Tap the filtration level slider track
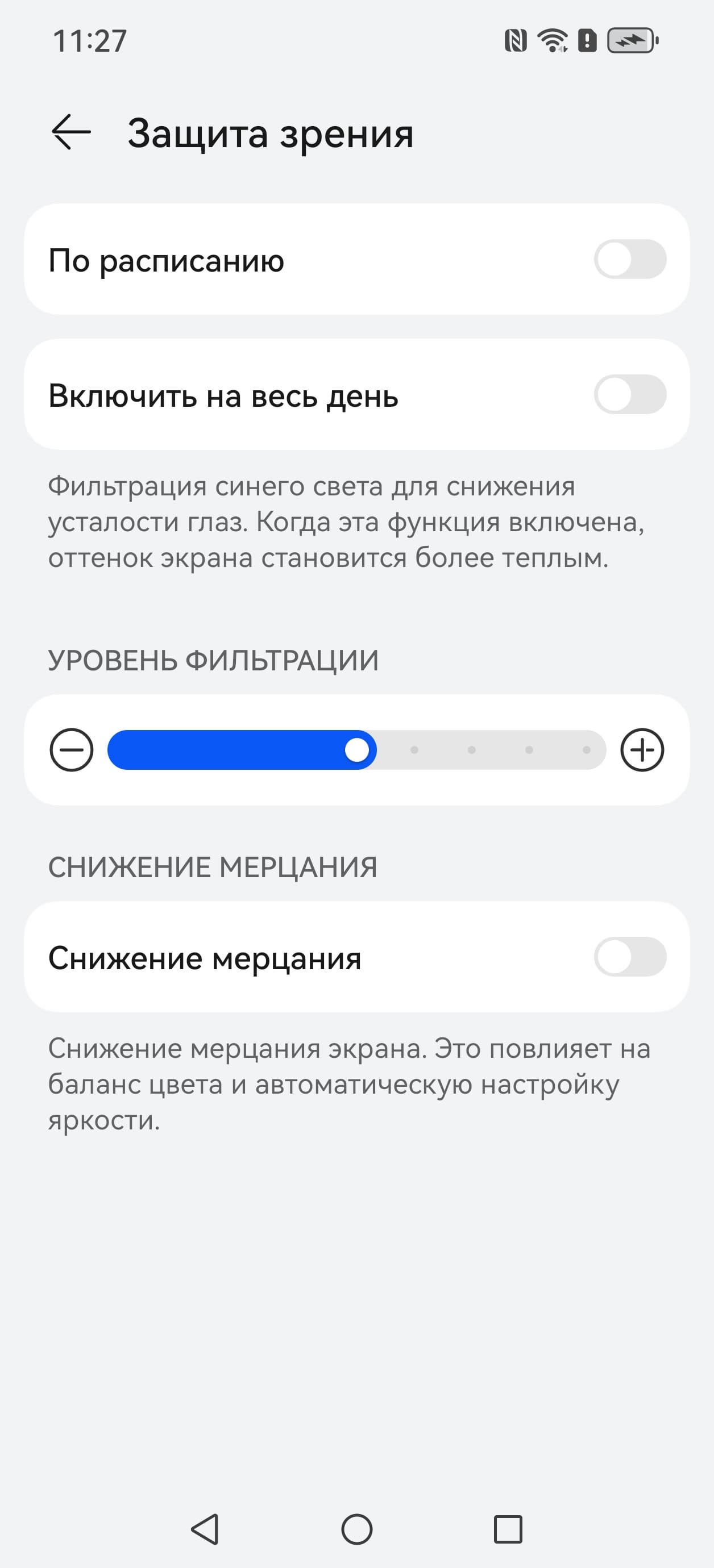Viewport: 714px width, 1568px height. pos(356,750)
